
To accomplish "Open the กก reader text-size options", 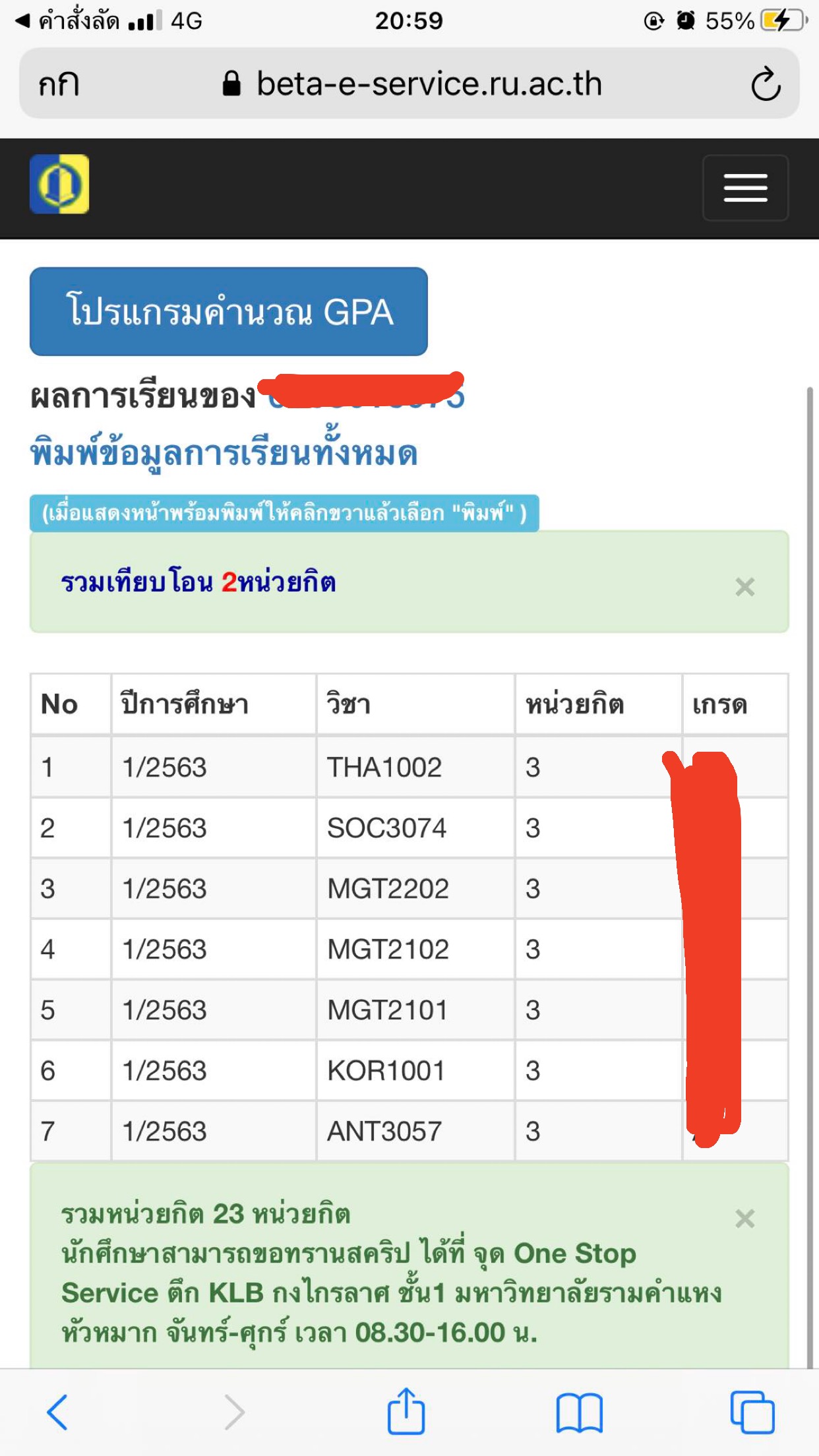I will (59, 84).
